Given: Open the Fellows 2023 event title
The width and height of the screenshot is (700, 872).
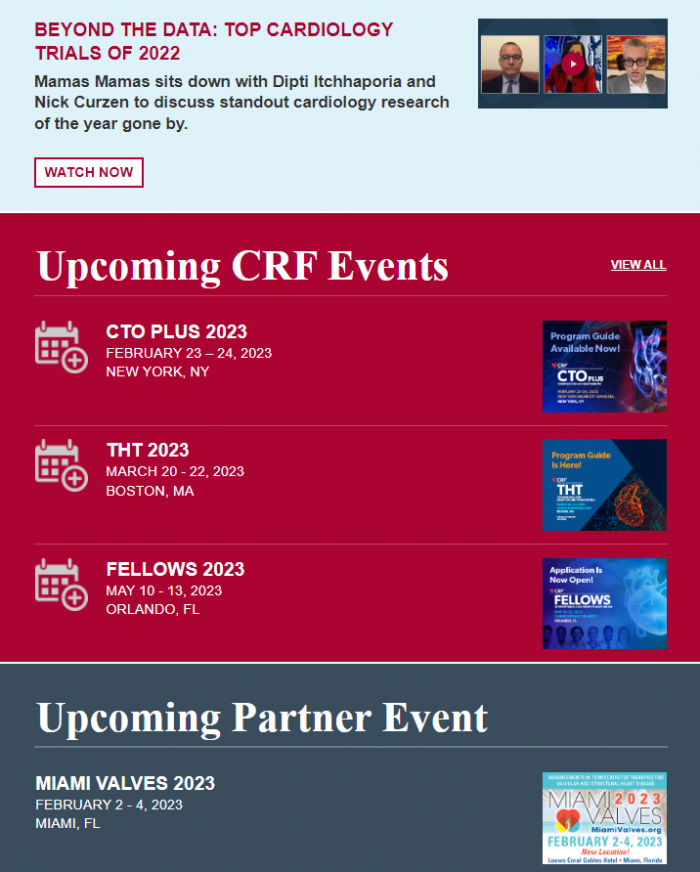Looking at the screenshot, I should pyautogui.click(x=175, y=569).
